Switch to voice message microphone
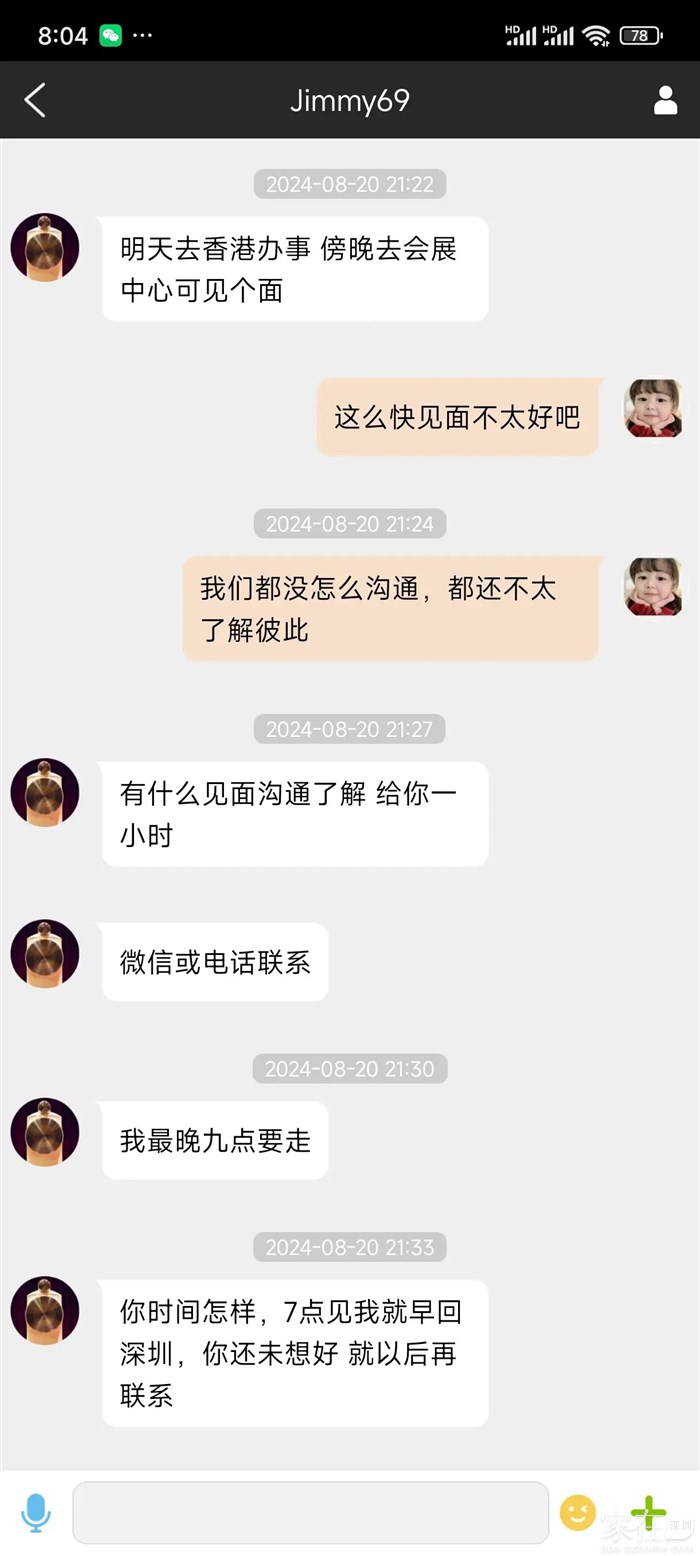The image size is (700, 1556). pyautogui.click(x=36, y=1512)
